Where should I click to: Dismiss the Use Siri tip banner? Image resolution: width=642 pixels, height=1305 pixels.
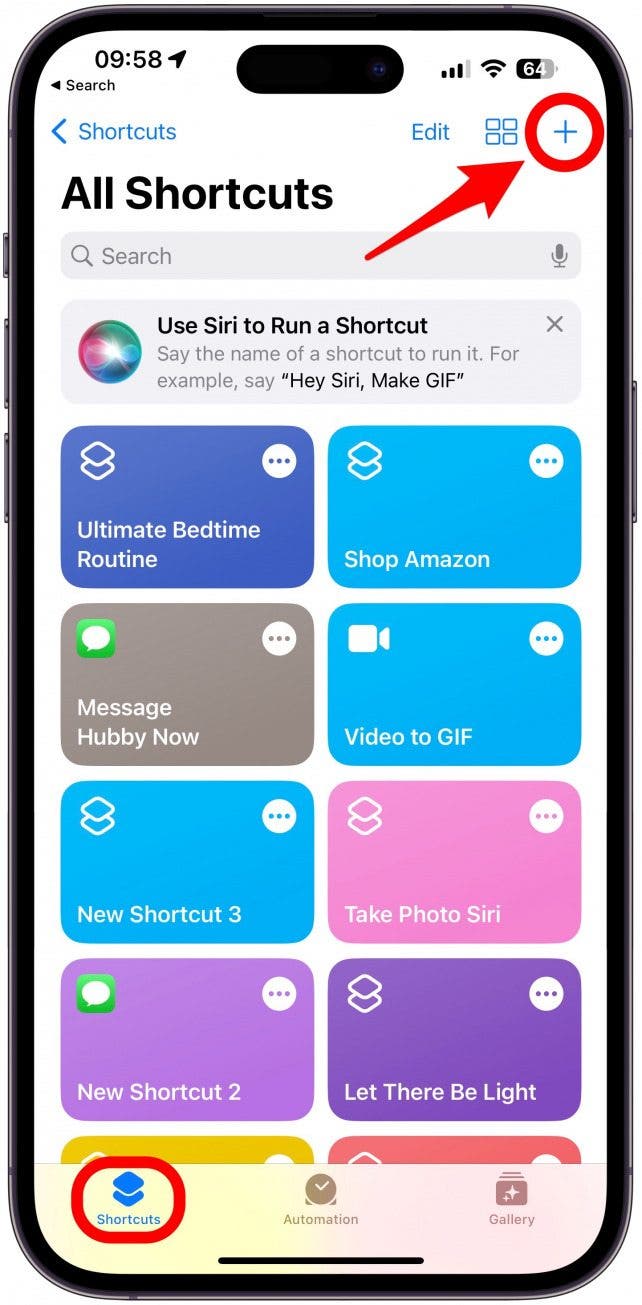[x=554, y=324]
